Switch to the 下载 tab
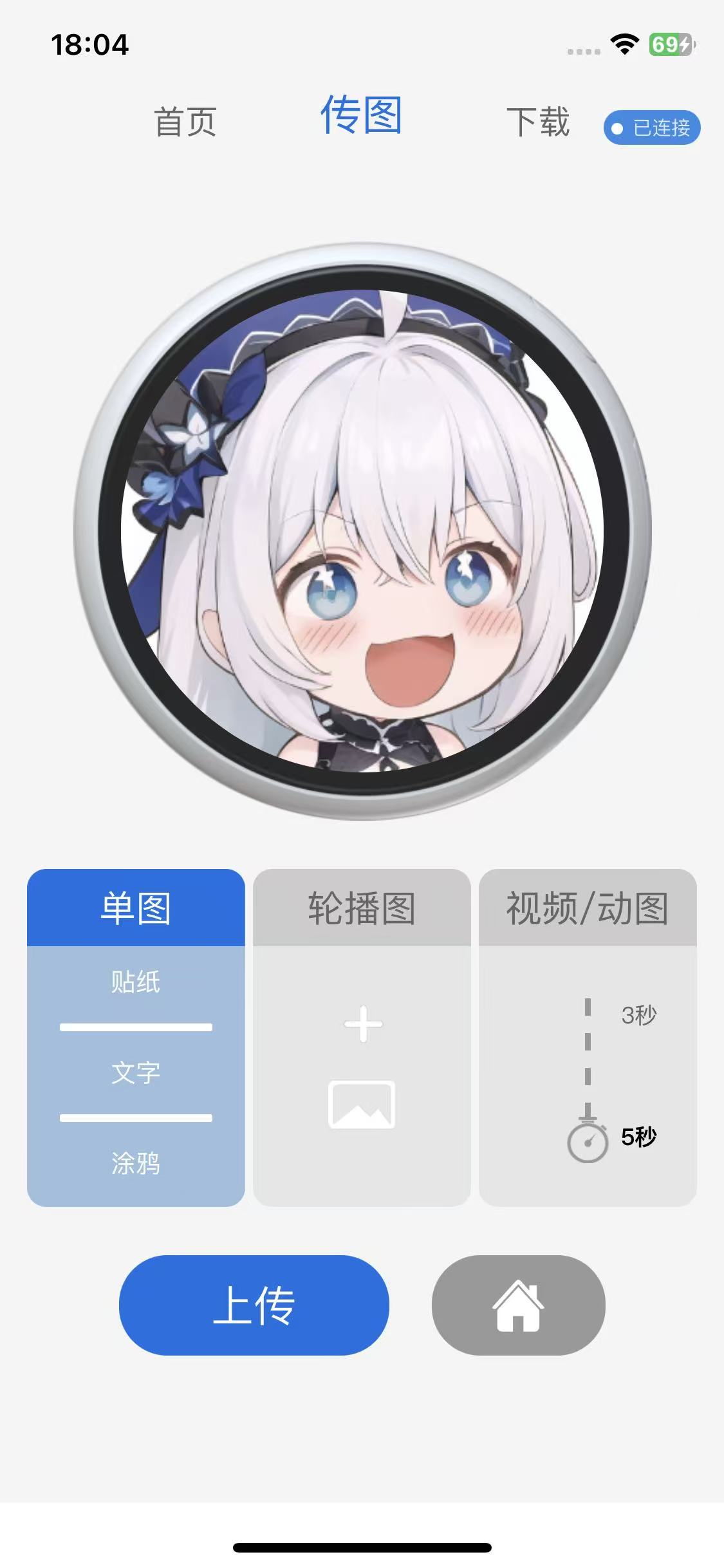This screenshot has width=724, height=1568. tap(538, 122)
